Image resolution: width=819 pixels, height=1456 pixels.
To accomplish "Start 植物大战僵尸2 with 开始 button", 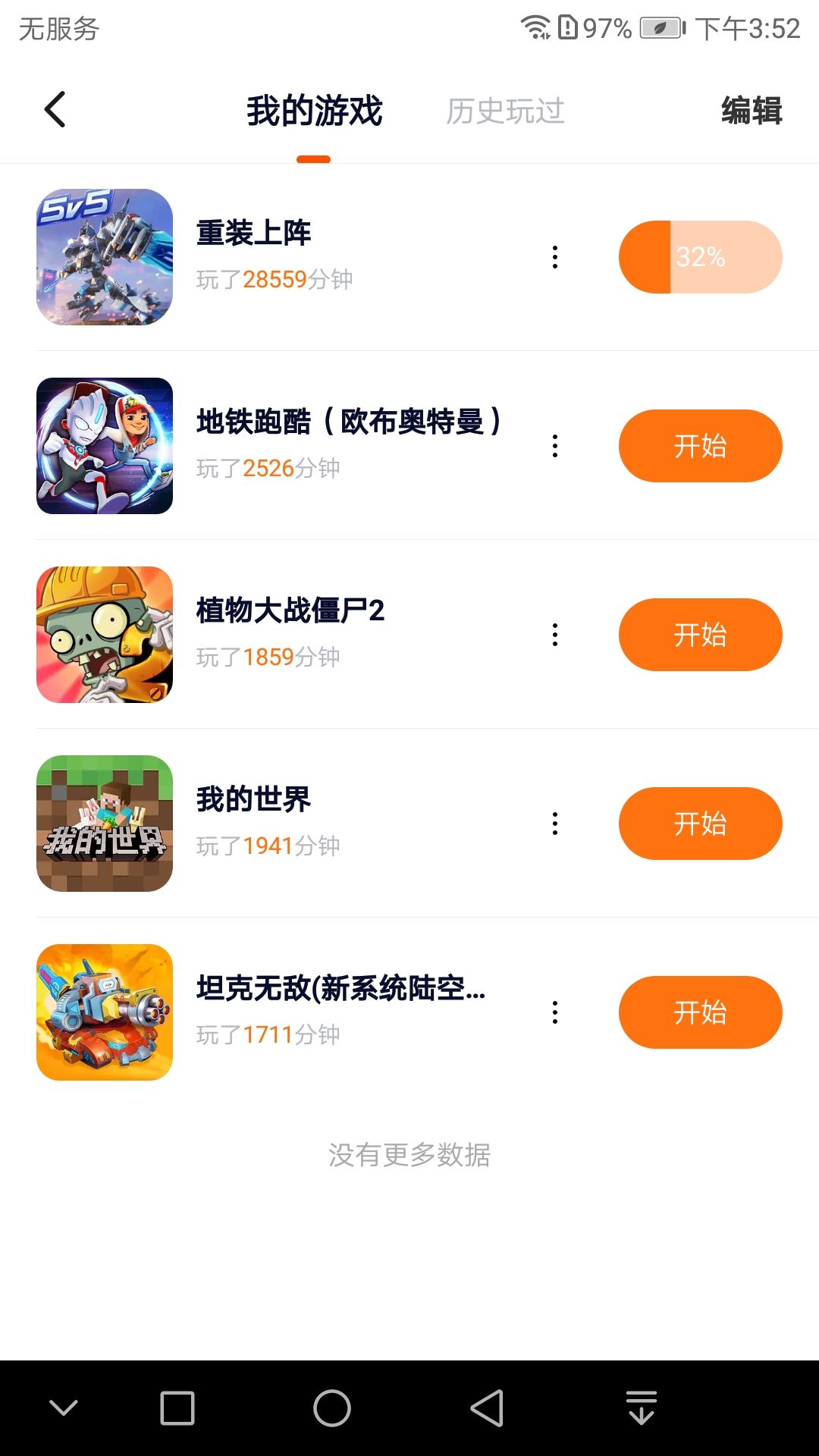I will click(700, 635).
